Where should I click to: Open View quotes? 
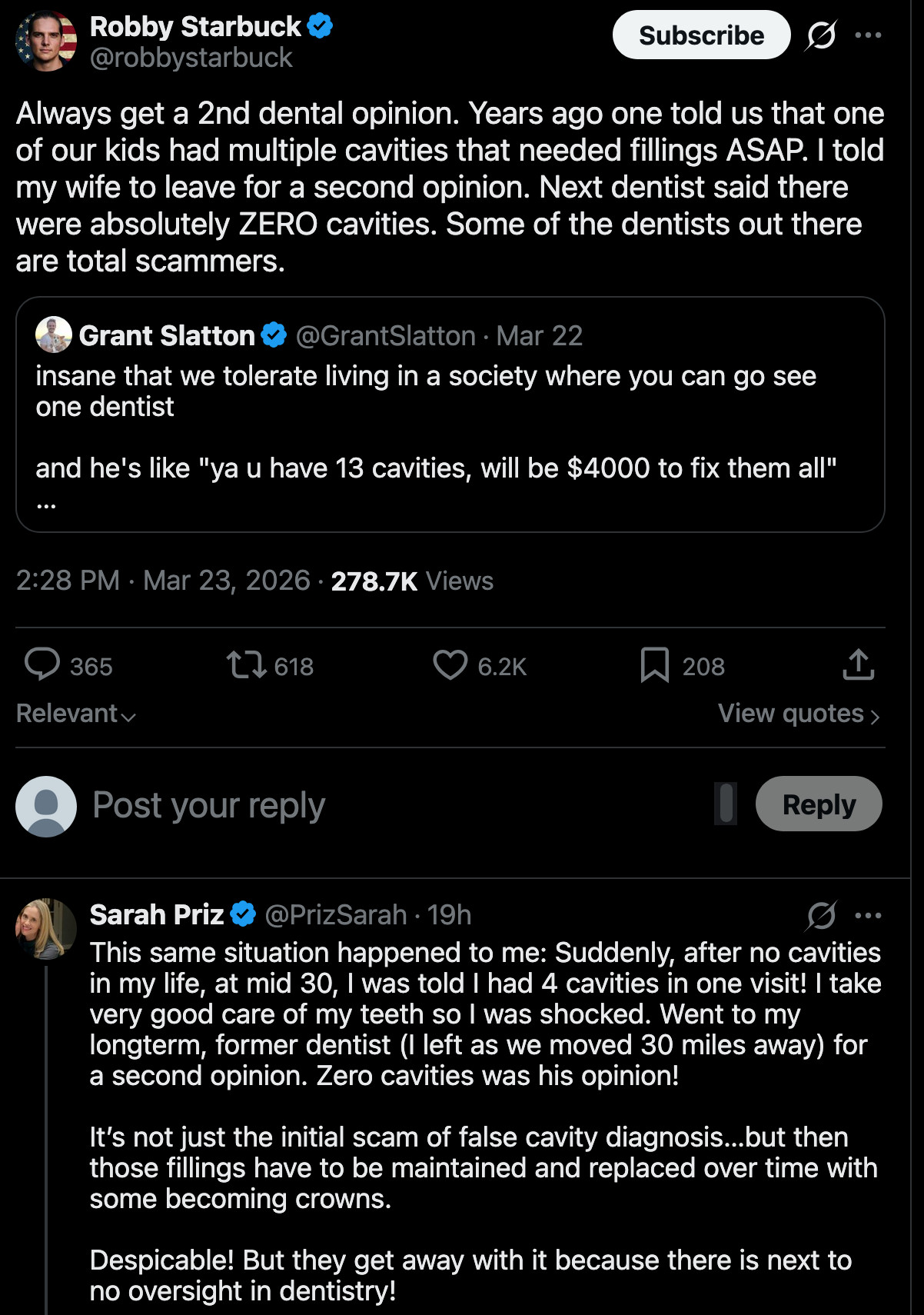[797, 714]
